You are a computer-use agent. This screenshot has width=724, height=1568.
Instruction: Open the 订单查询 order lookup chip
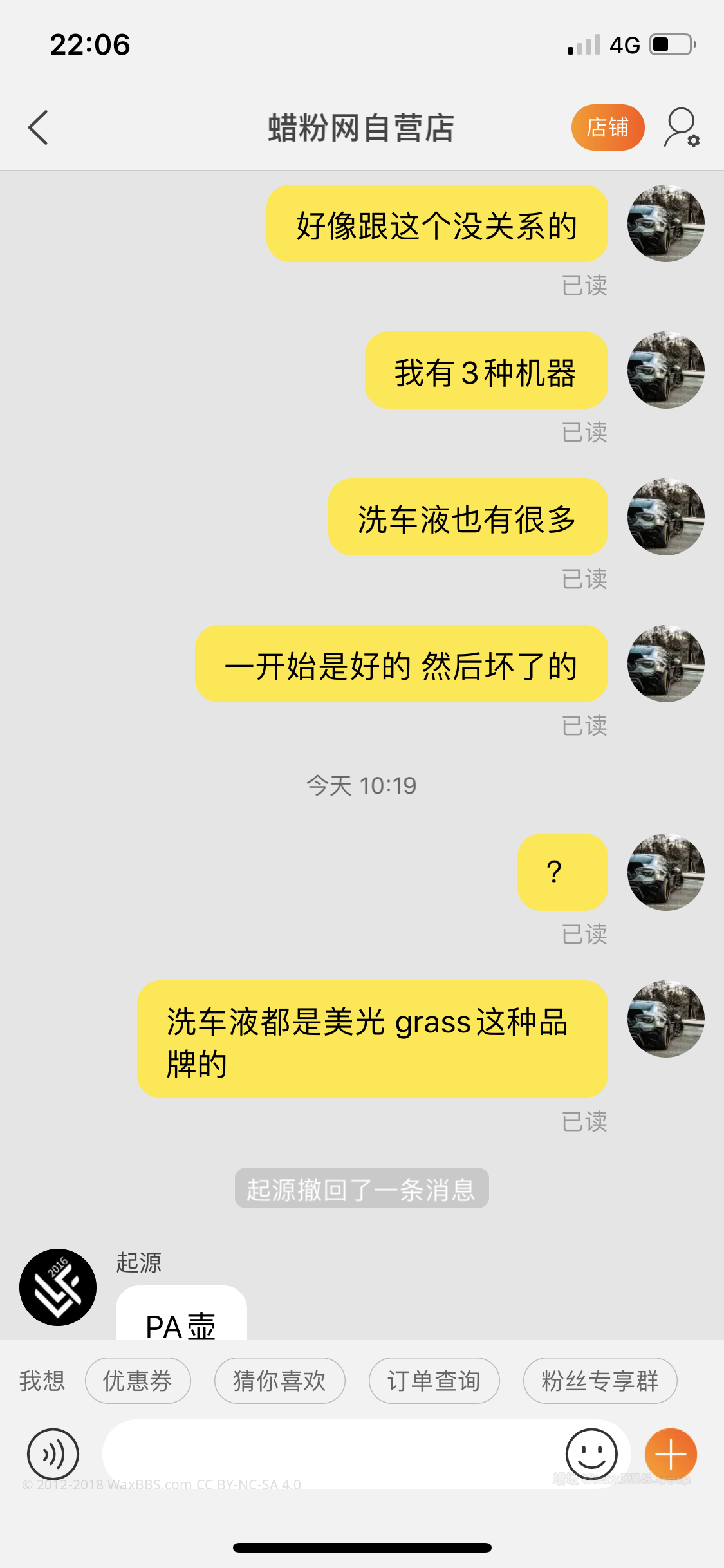pyautogui.click(x=434, y=1381)
